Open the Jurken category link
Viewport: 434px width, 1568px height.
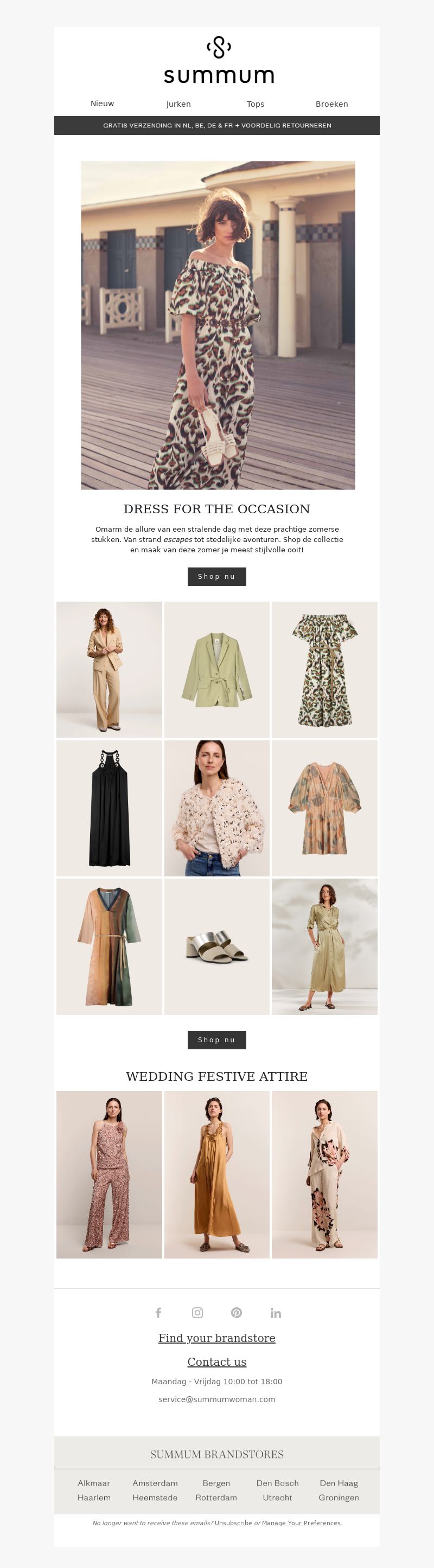(178, 104)
